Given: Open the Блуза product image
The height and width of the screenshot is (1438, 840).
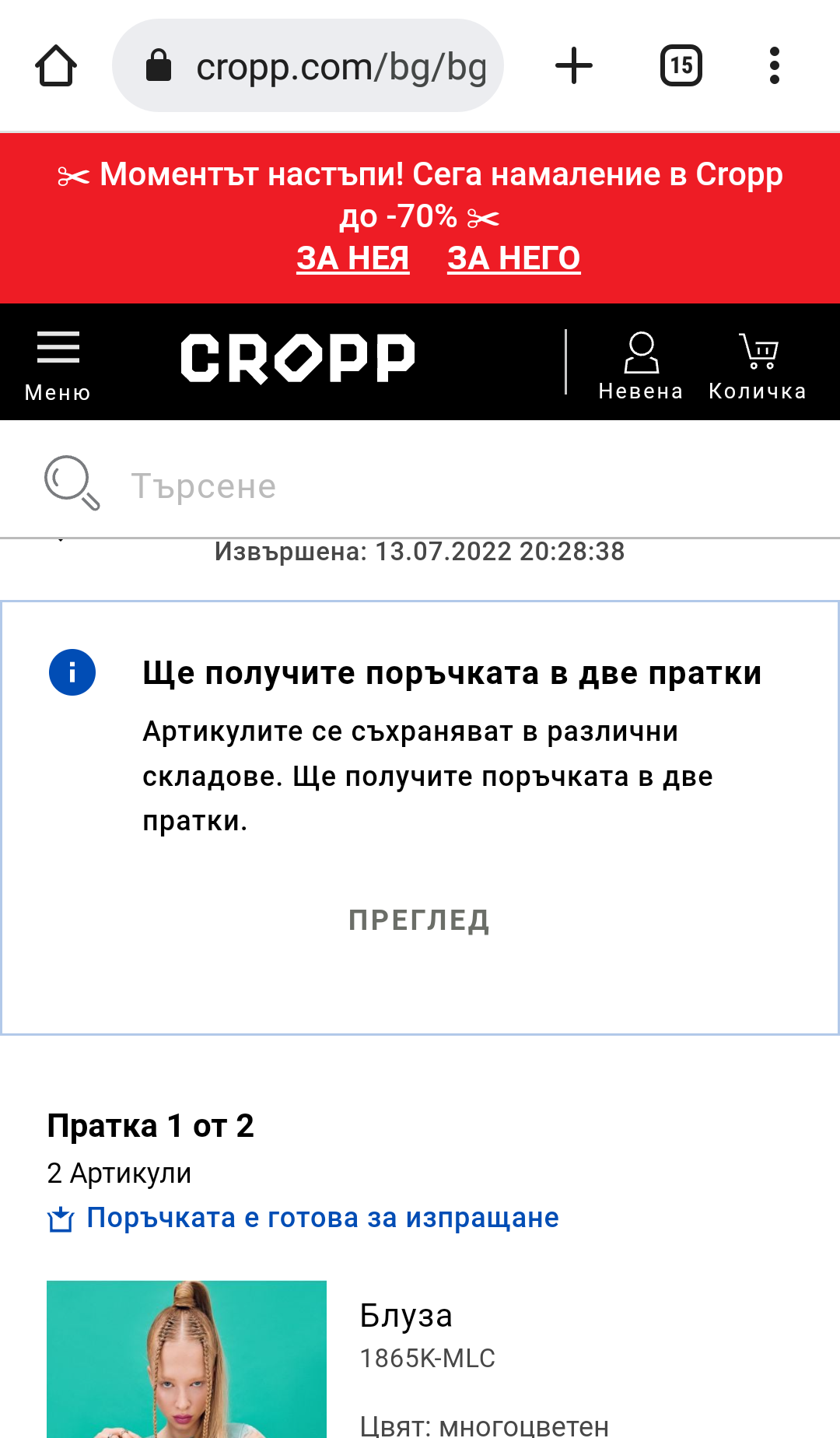Looking at the screenshot, I should [187, 1359].
